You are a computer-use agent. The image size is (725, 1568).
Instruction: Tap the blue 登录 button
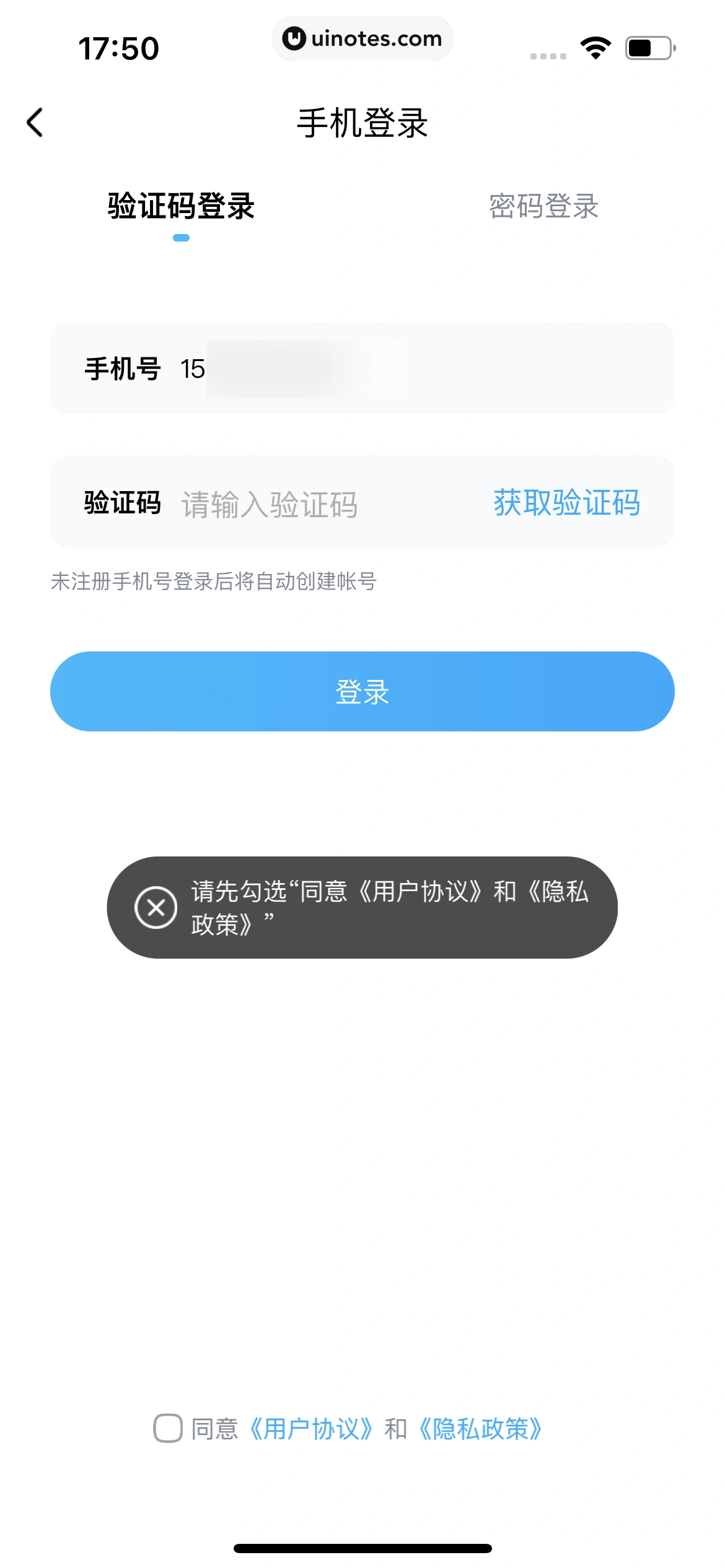point(362,691)
